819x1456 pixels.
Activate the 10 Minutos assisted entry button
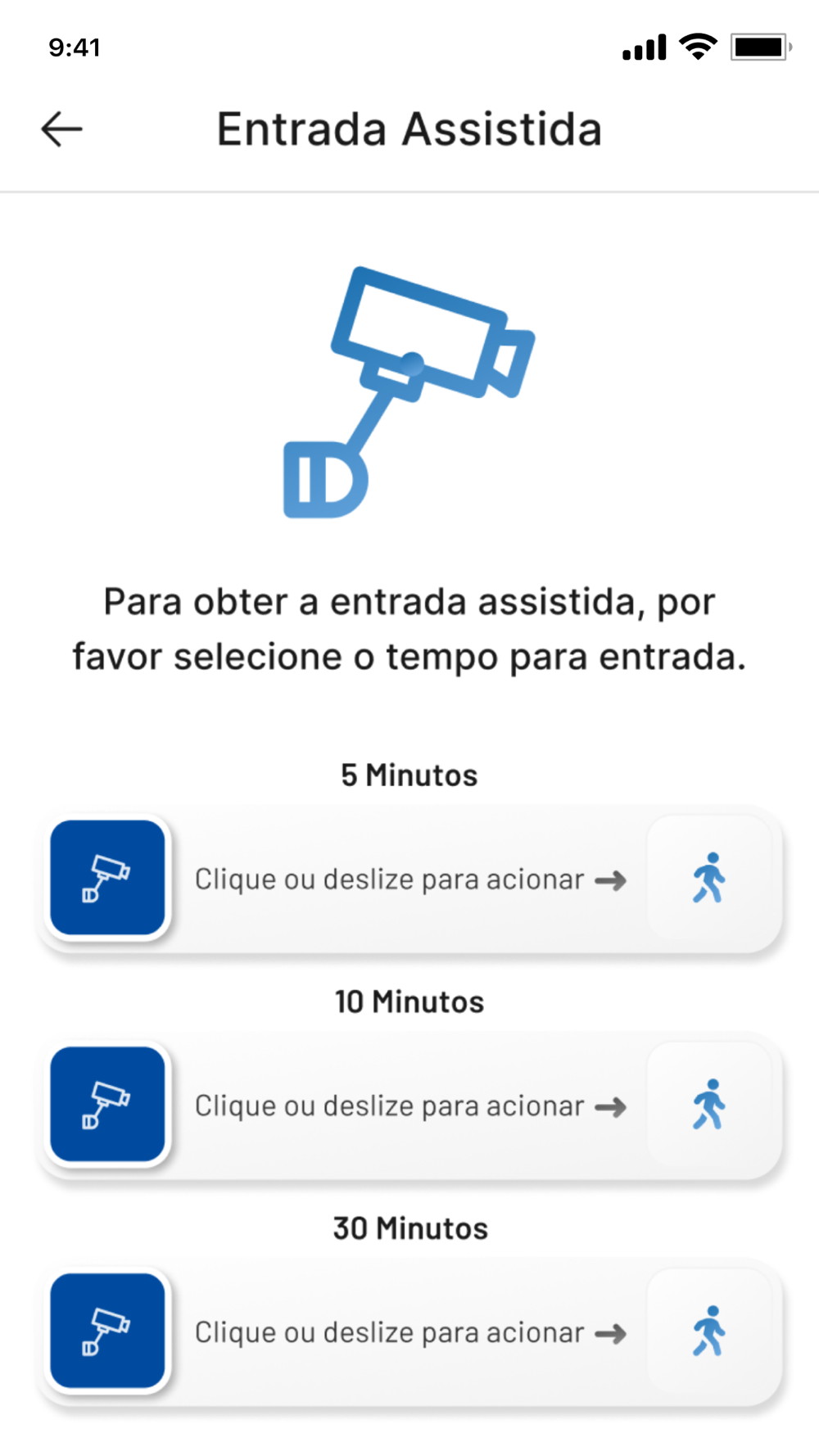coord(107,1105)
